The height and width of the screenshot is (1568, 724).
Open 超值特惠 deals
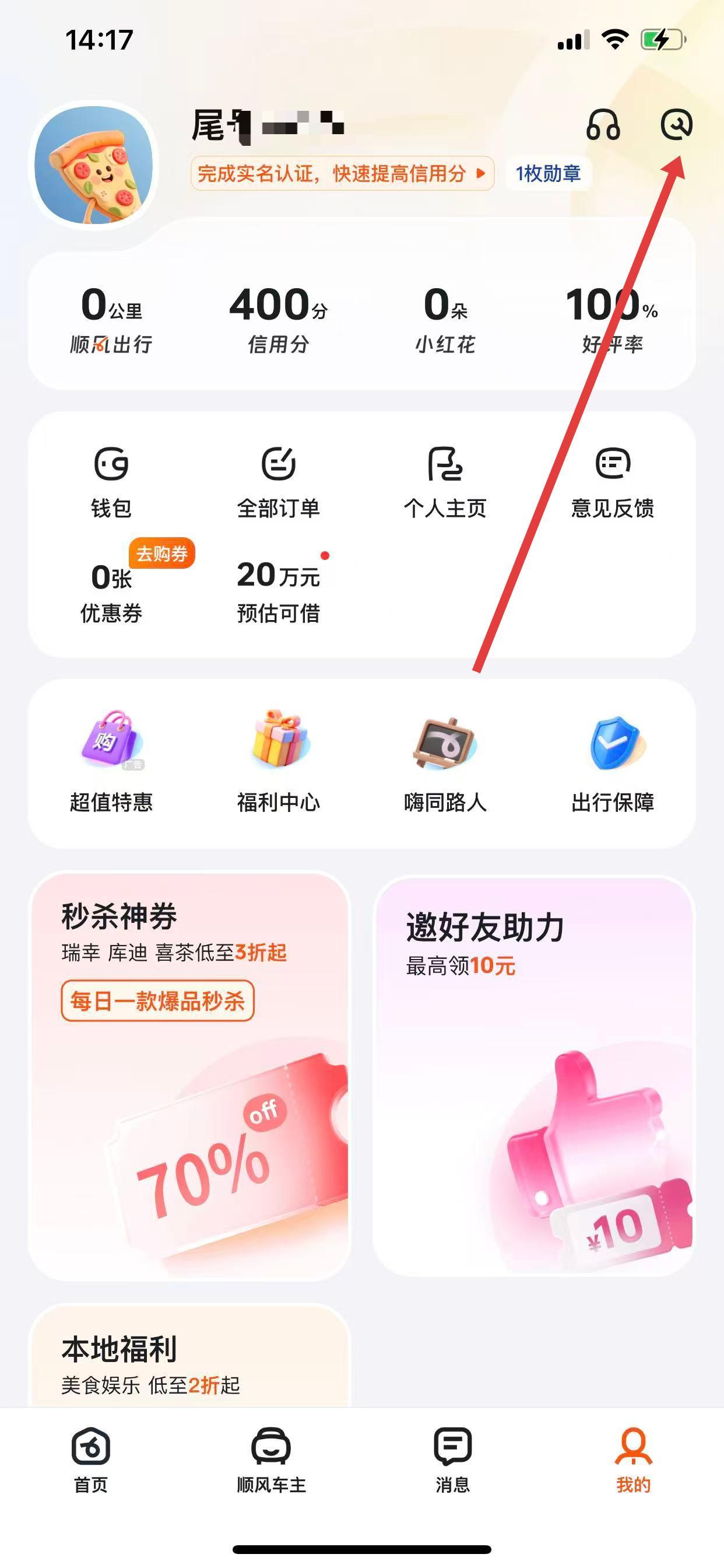pos(111,761)
